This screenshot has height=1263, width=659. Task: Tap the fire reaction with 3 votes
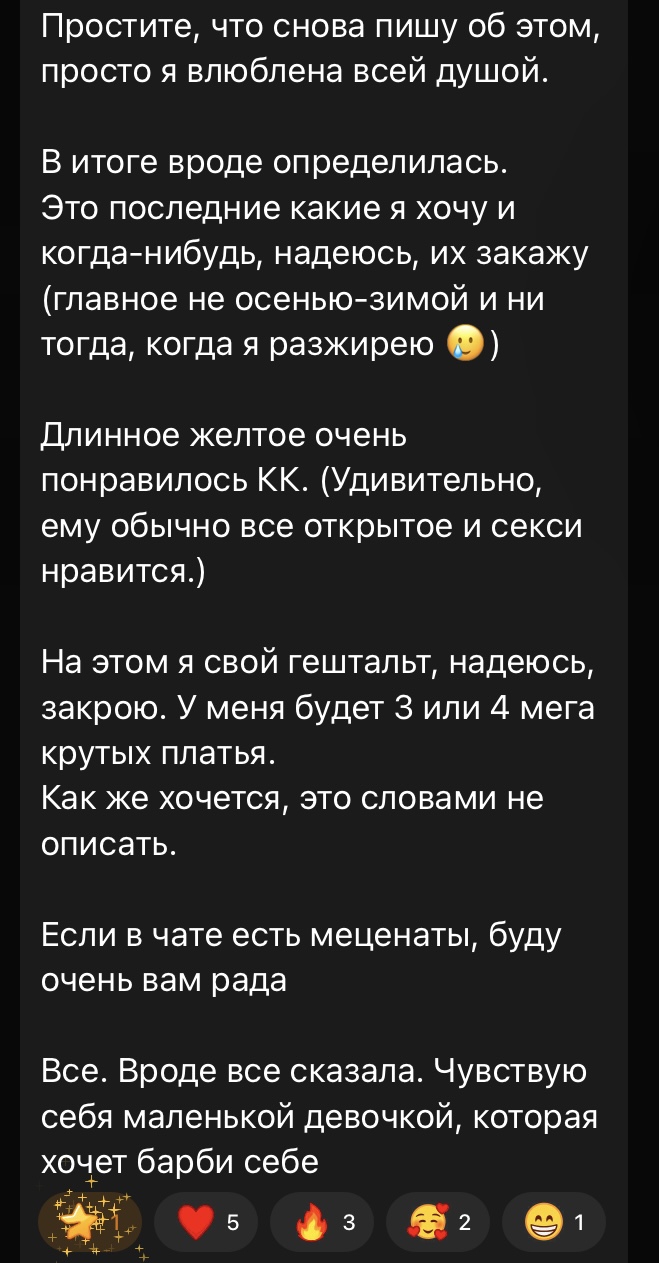pos(321,1222)
